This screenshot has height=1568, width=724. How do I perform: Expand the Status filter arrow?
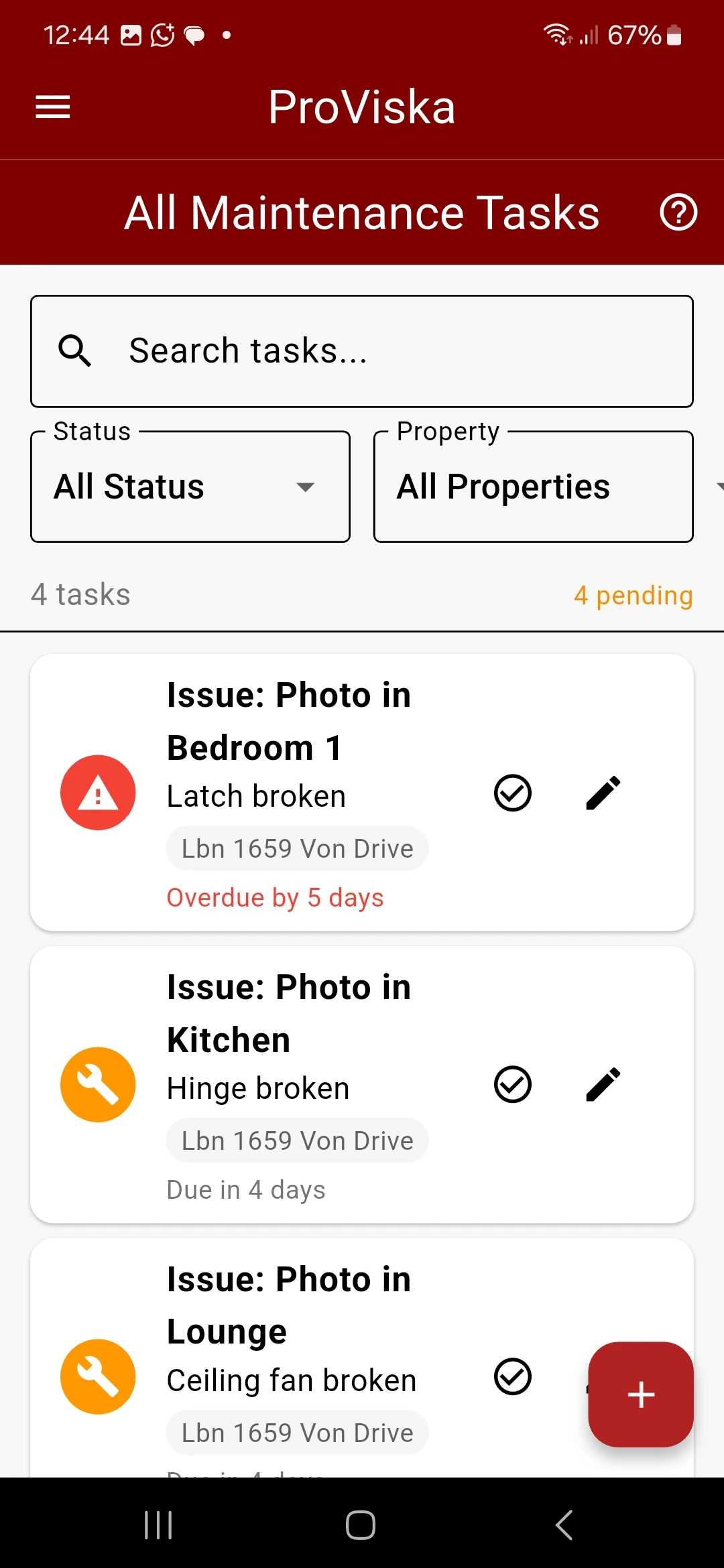306,486
